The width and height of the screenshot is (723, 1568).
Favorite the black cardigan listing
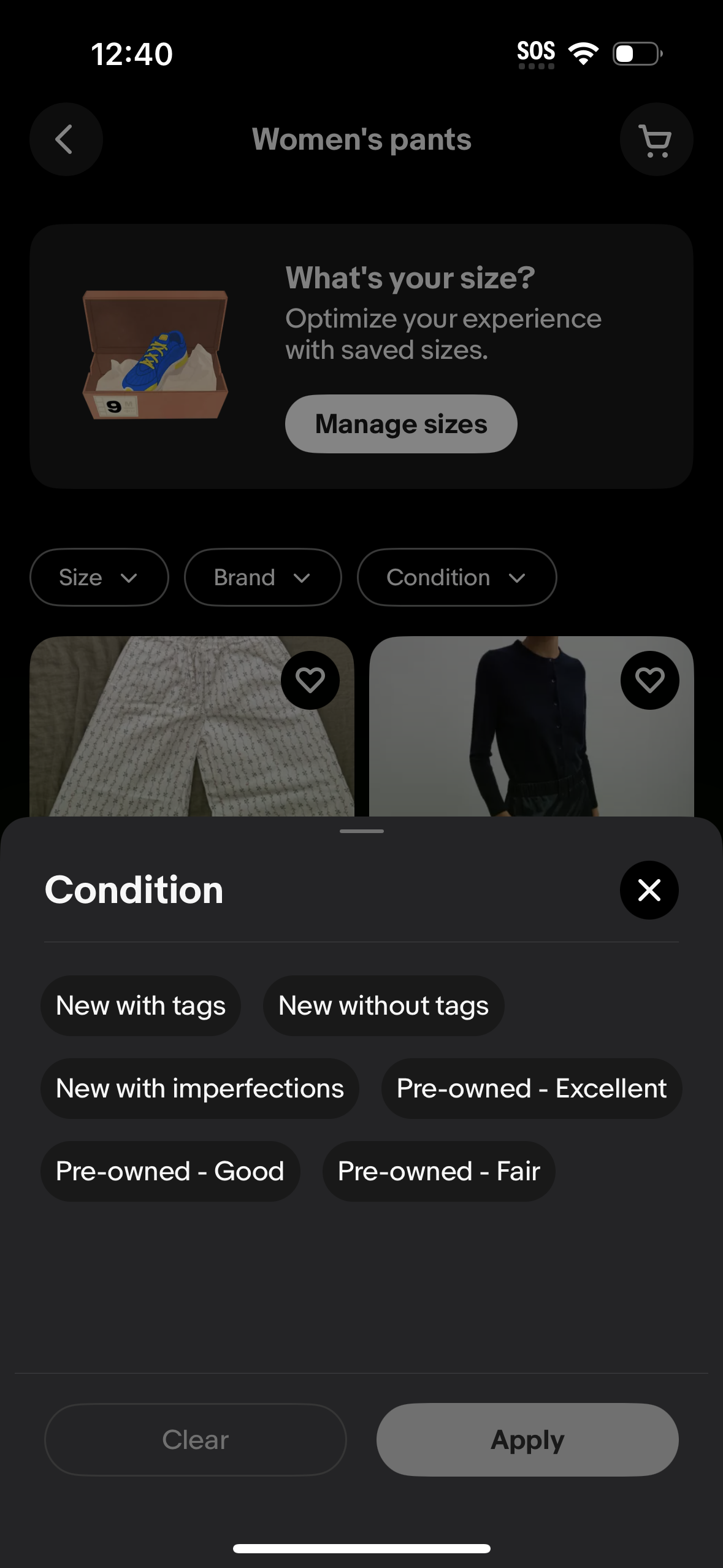(649, 681)
